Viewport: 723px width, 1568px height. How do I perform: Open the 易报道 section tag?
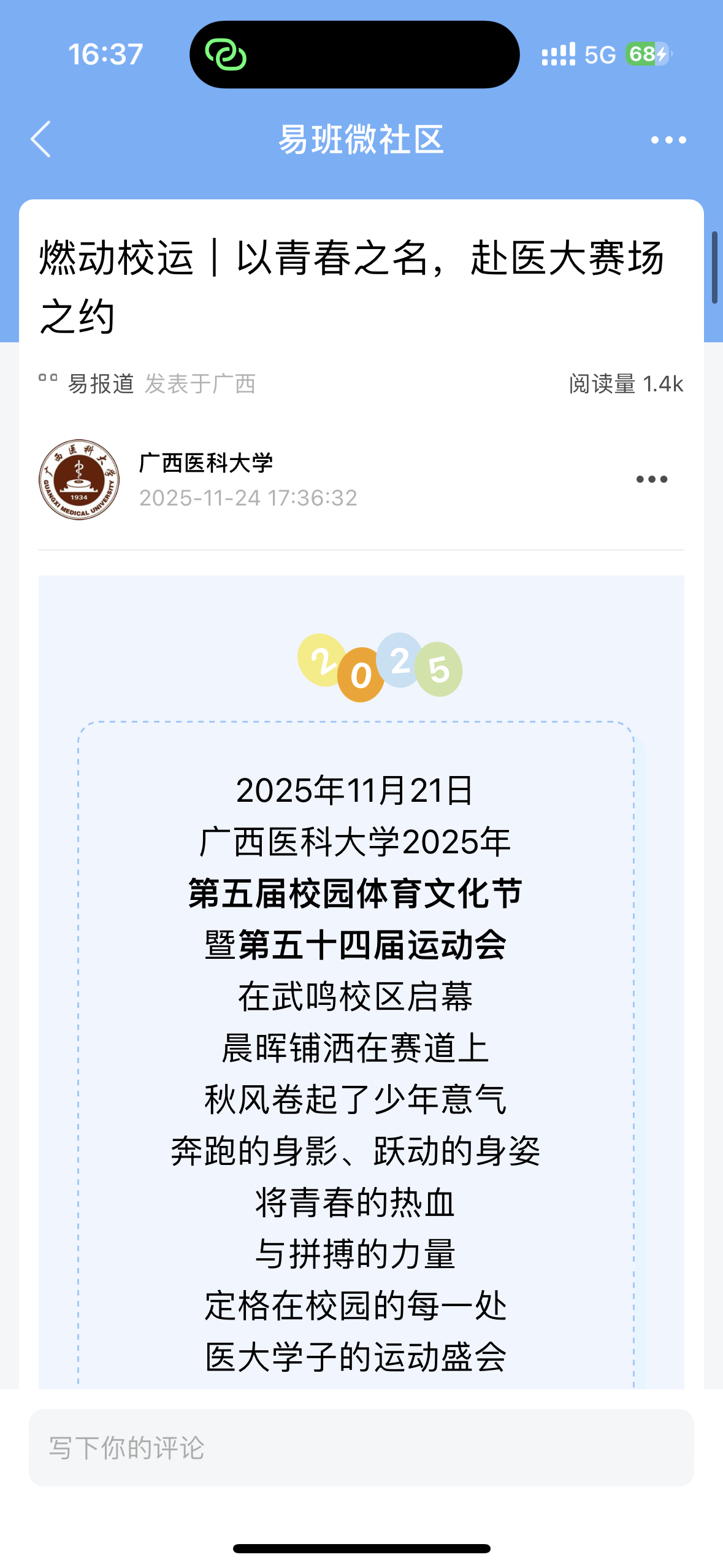point(101,384)
